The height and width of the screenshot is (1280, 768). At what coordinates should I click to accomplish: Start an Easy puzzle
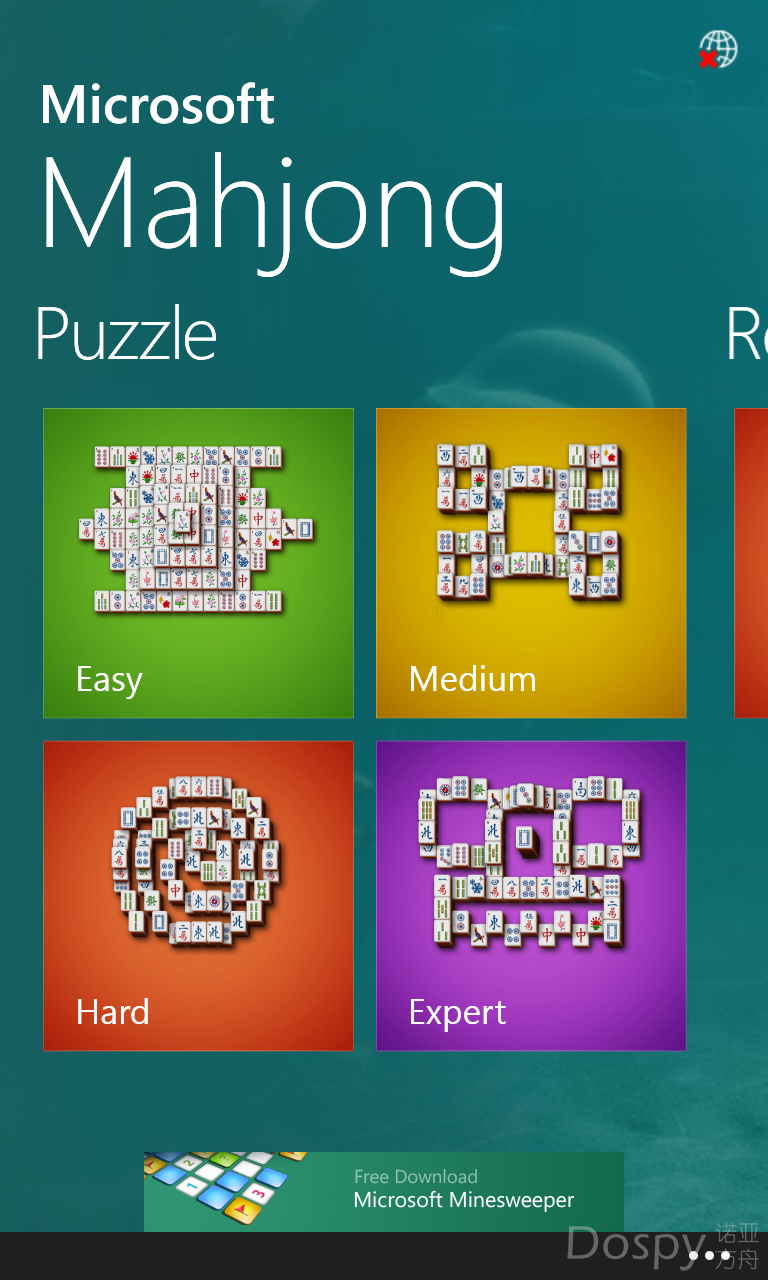[x=198, y=562]
